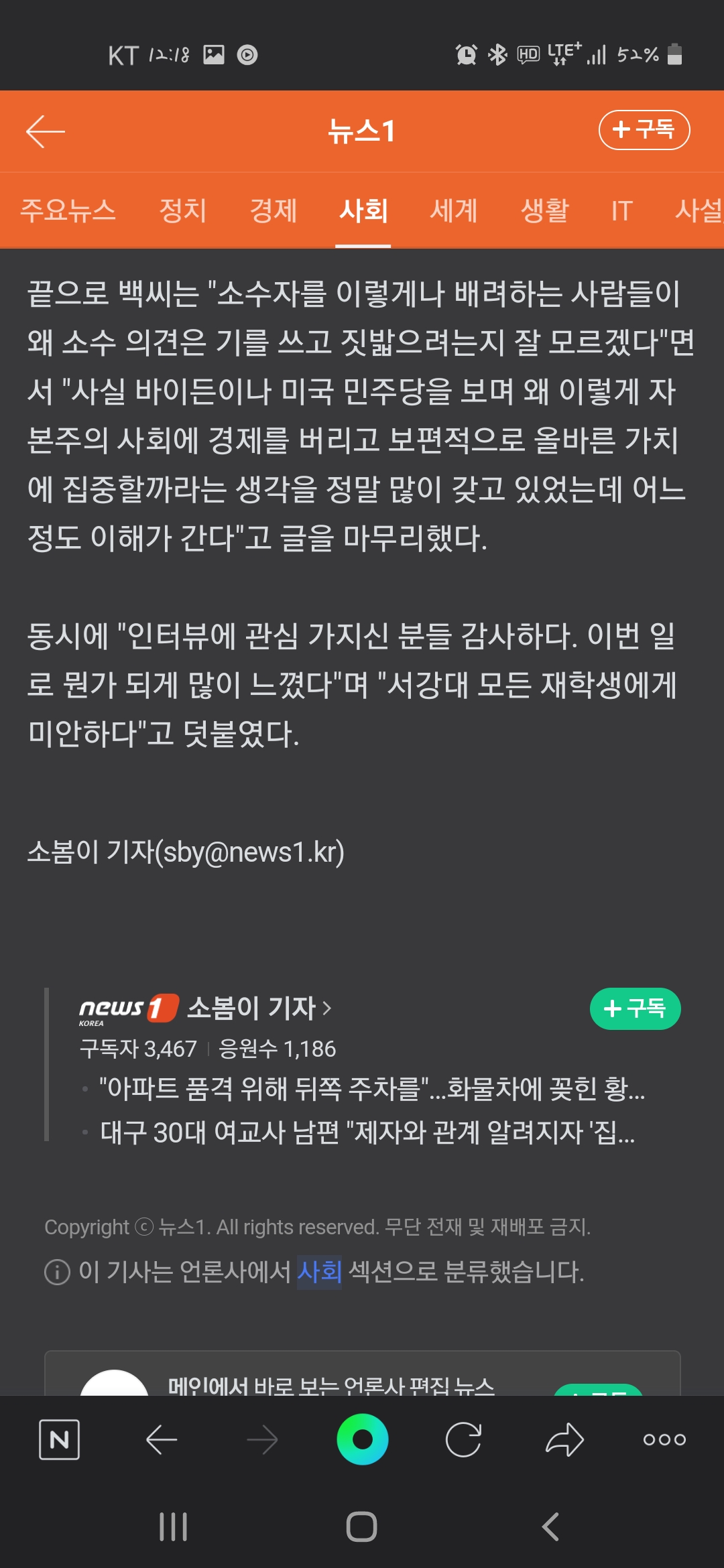Reload the page
724x1568 pixels.
point(463,1439)
